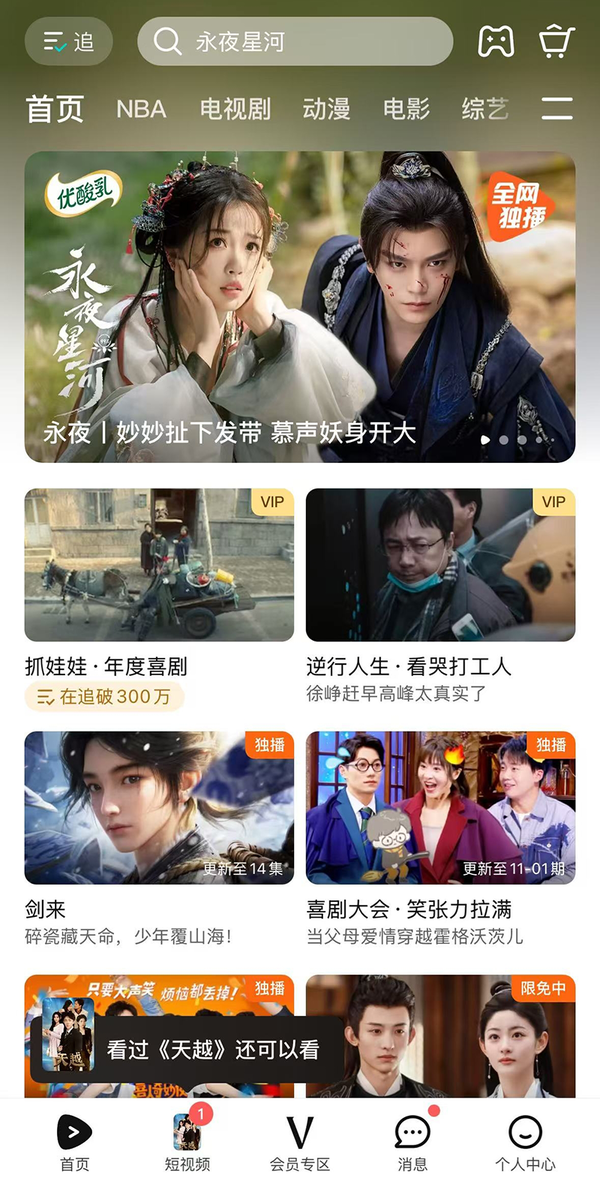The width and height of the screenshot is (600, 1184).
Task: Select the 动漫 tab
Action: (326, 109)
